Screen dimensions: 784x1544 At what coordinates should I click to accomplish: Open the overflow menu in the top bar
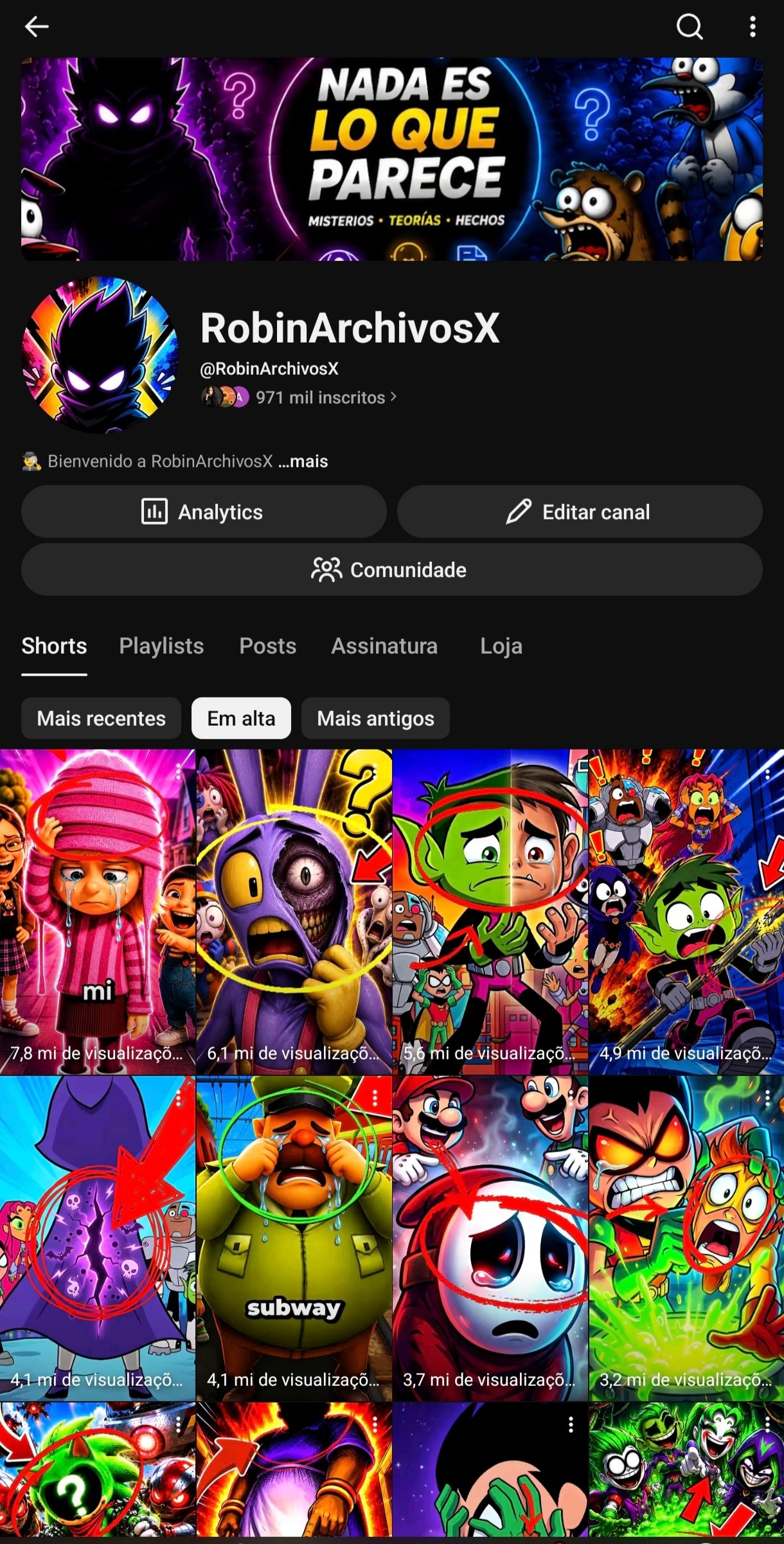(753, 27)
